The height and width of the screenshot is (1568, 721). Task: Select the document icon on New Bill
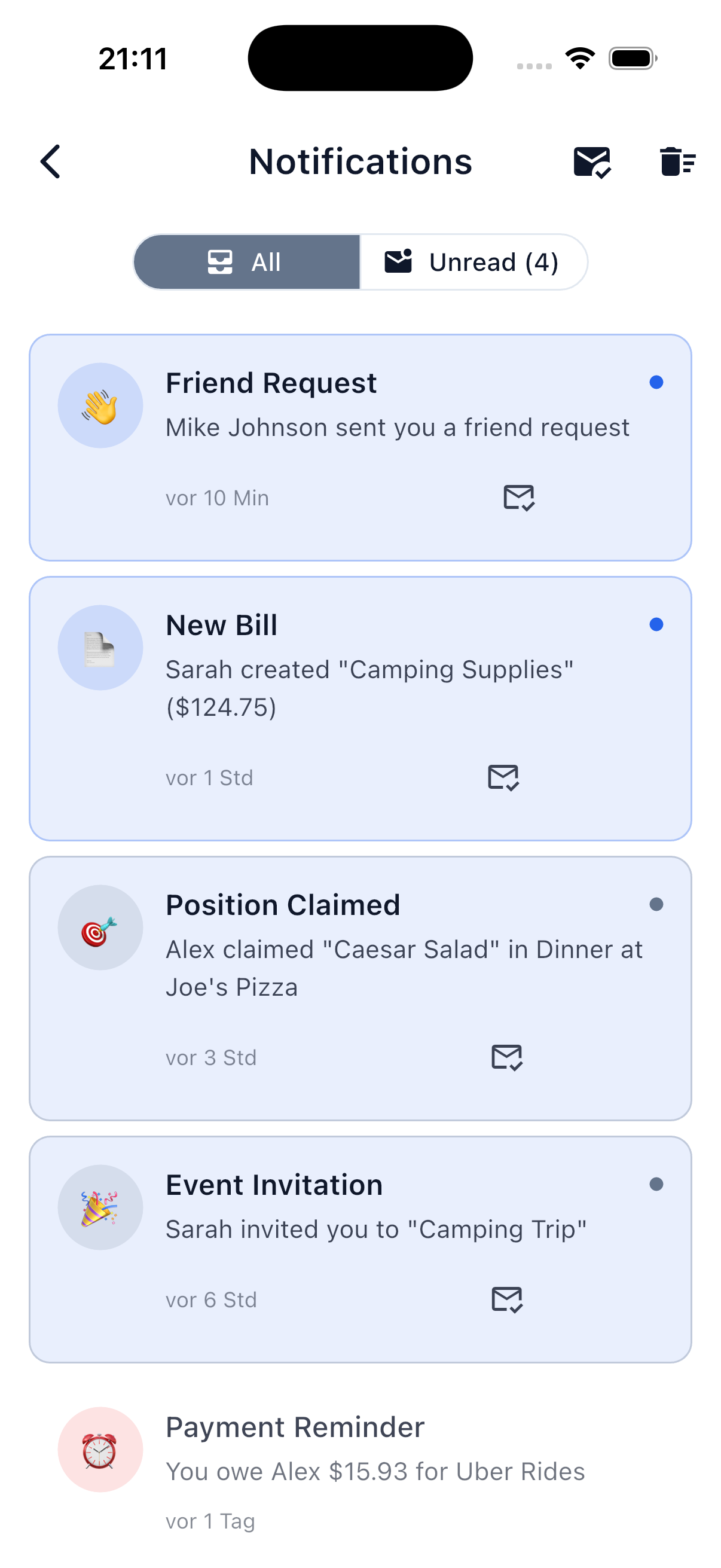point(100,648)
